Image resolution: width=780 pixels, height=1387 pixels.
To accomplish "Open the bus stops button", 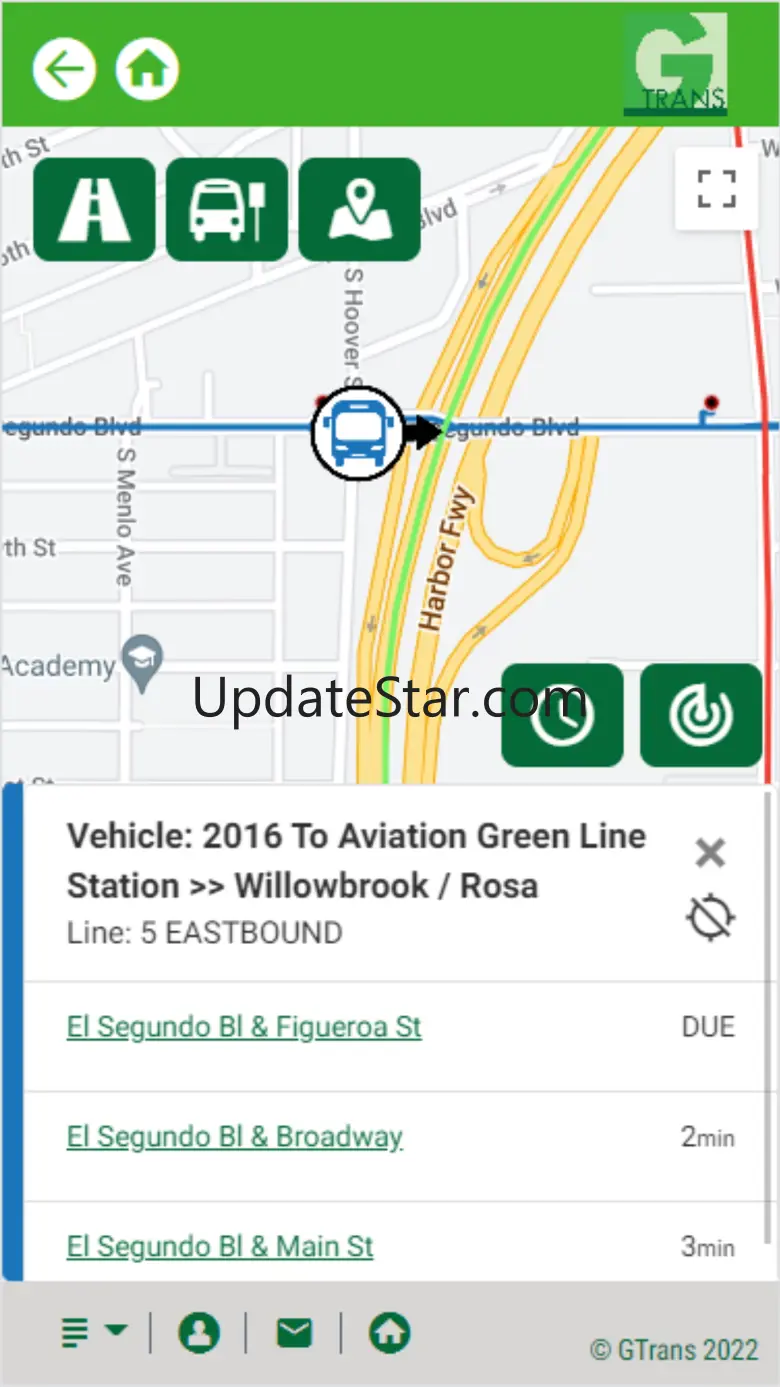I will pyautogui.click(x=227, y=210).
